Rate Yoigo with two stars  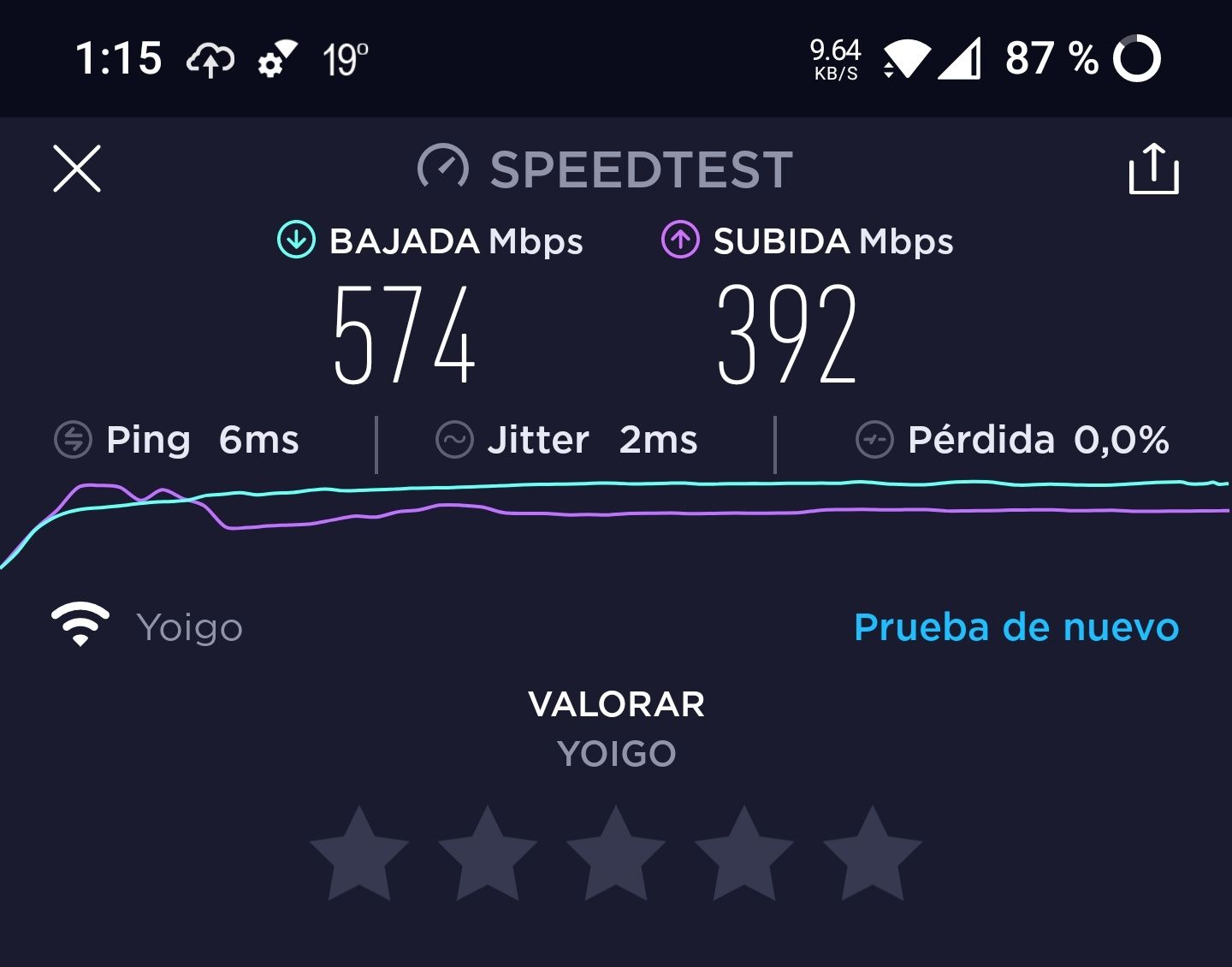pos(488,855)
